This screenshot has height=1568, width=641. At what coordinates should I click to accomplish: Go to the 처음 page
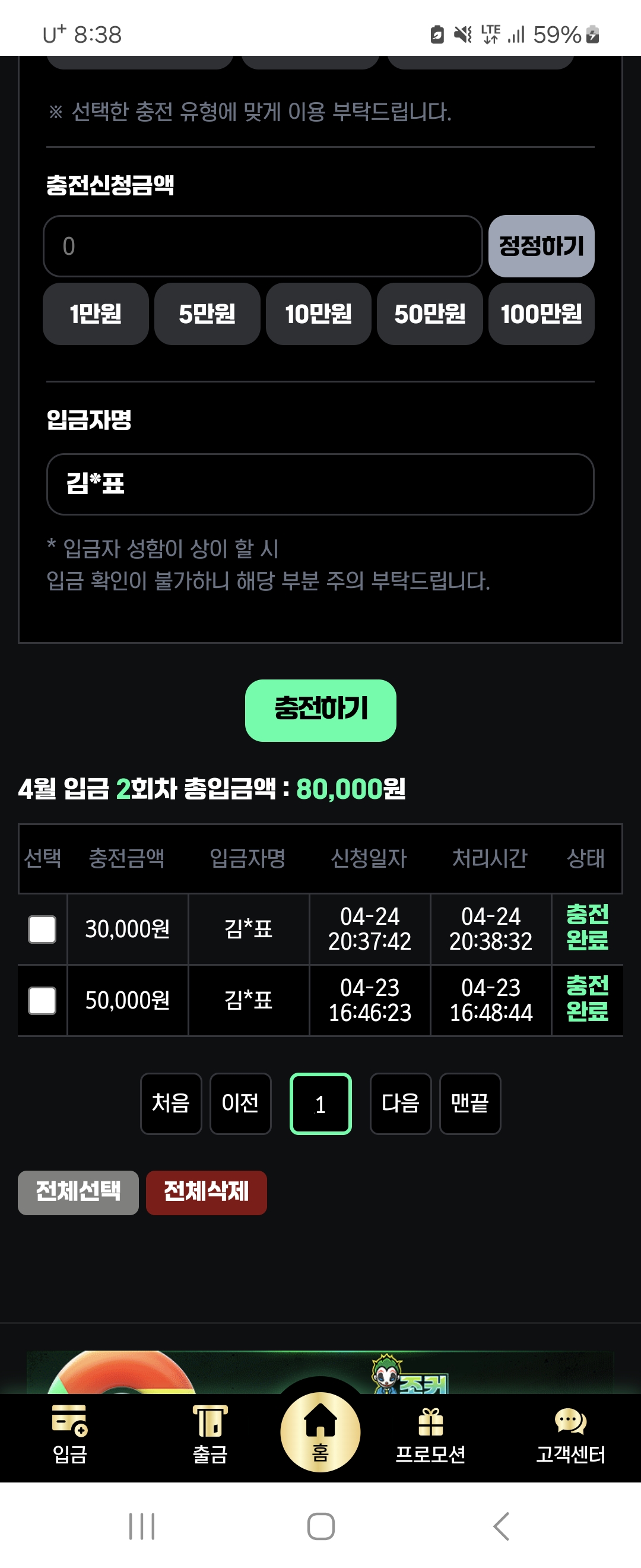171,1103
